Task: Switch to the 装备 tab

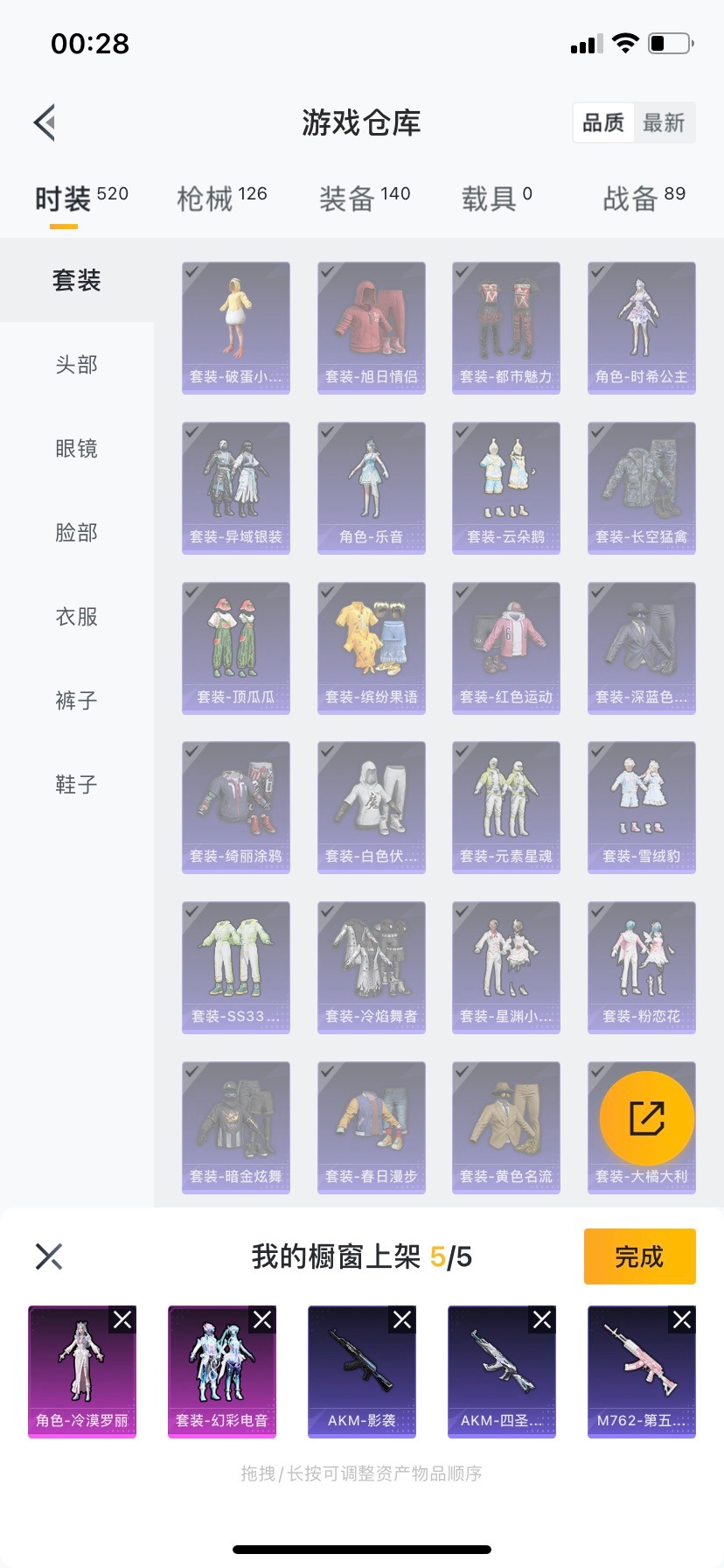Action: 364,199
